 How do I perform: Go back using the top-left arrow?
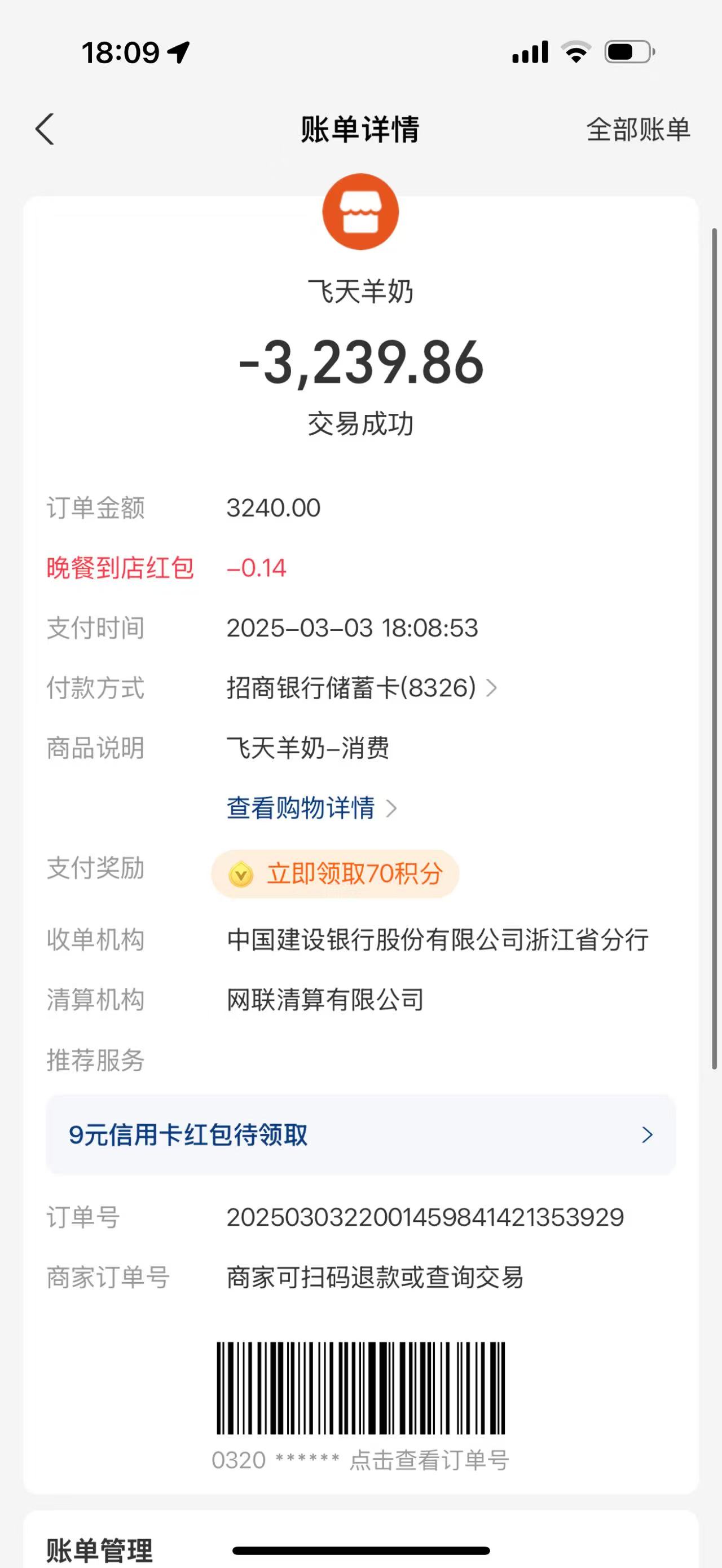45,129
